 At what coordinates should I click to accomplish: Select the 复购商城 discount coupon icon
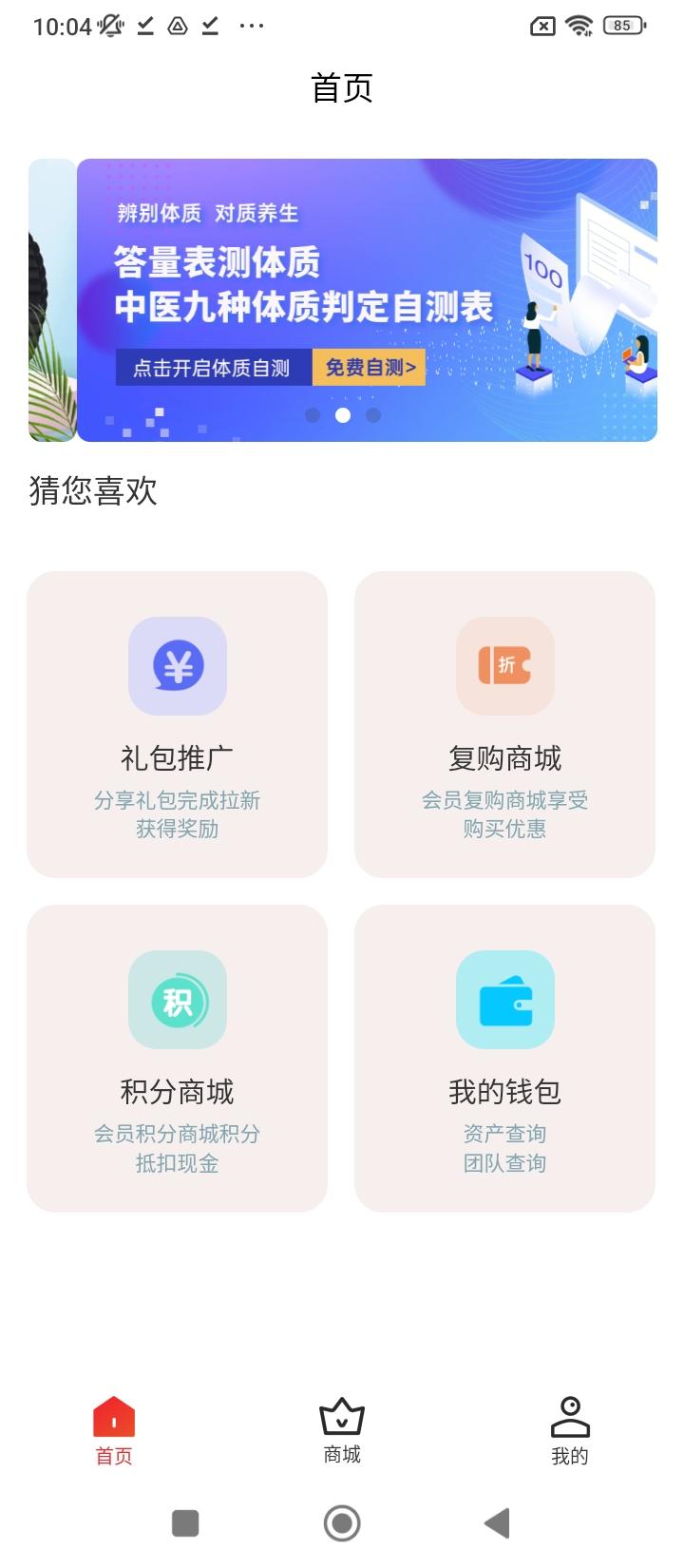(504, 666)
